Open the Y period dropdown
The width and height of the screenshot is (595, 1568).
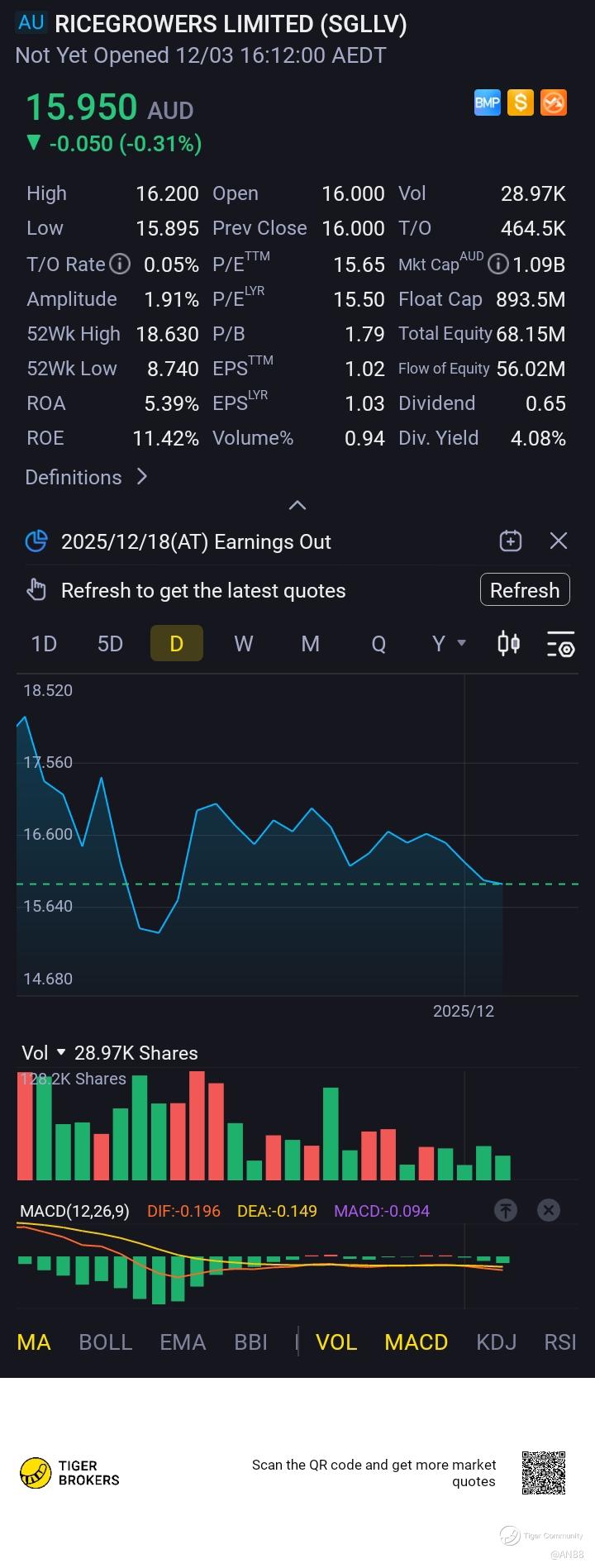tap(449, 643)
